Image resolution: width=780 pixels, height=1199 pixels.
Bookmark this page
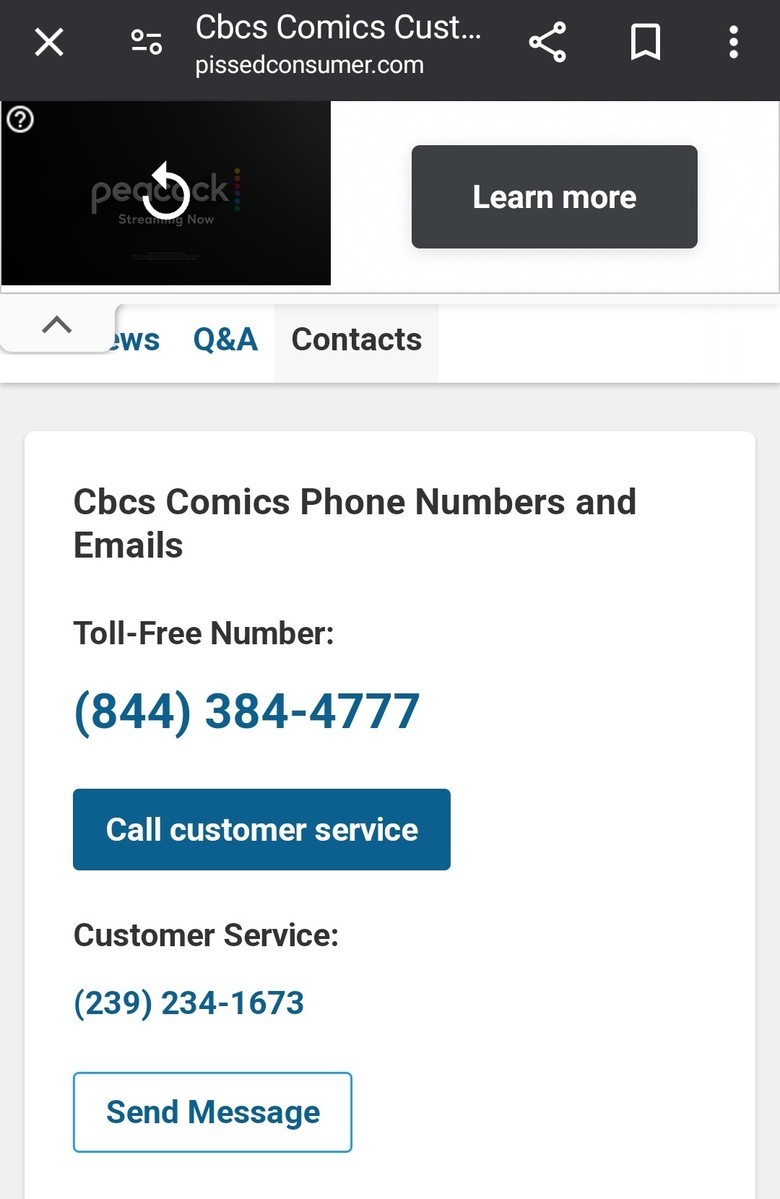(645, 42)
